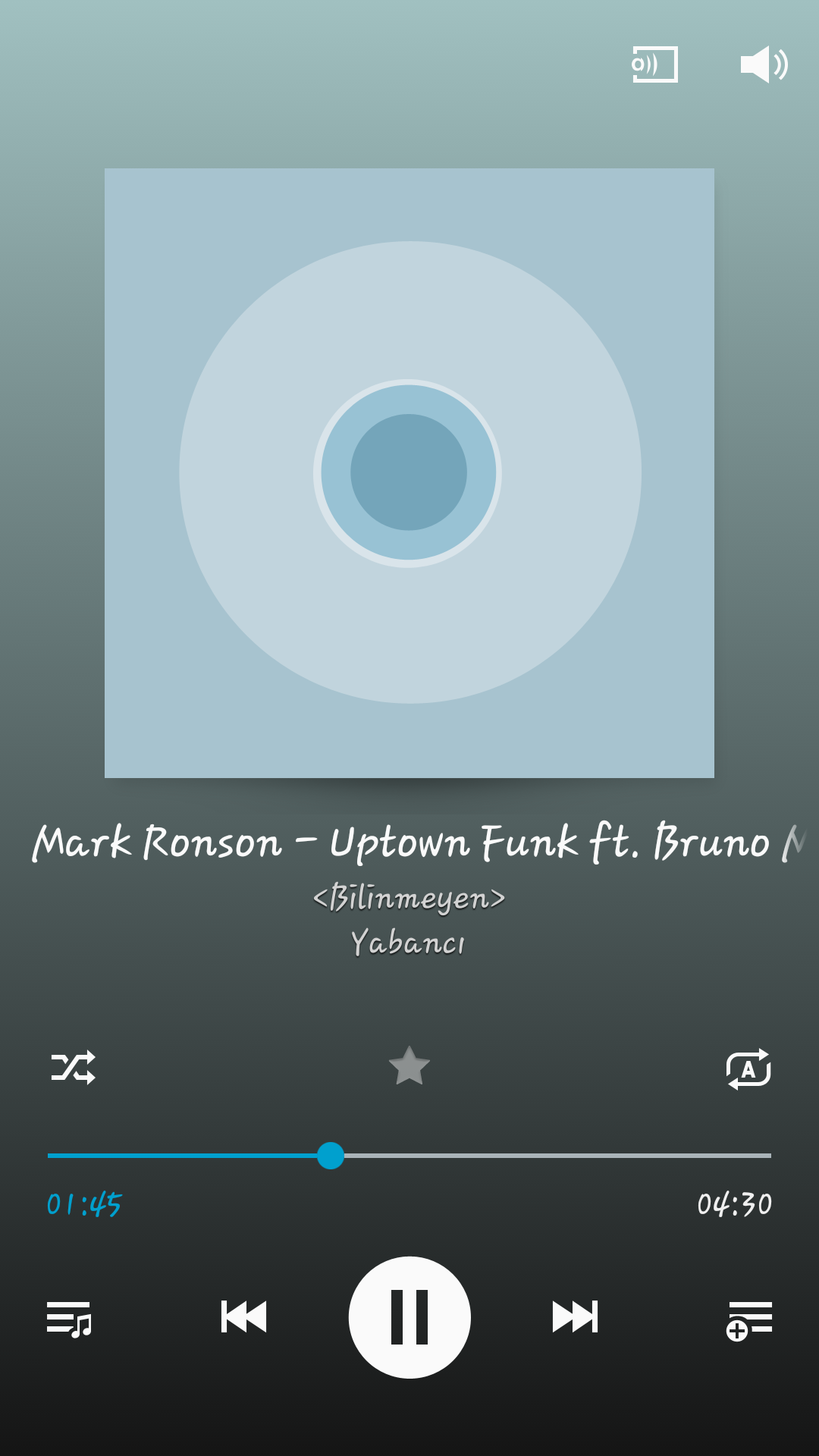Tap the album art cover
Image resolution: width=819 pixels, height=1456 pixels.
[x=409, y=473]
